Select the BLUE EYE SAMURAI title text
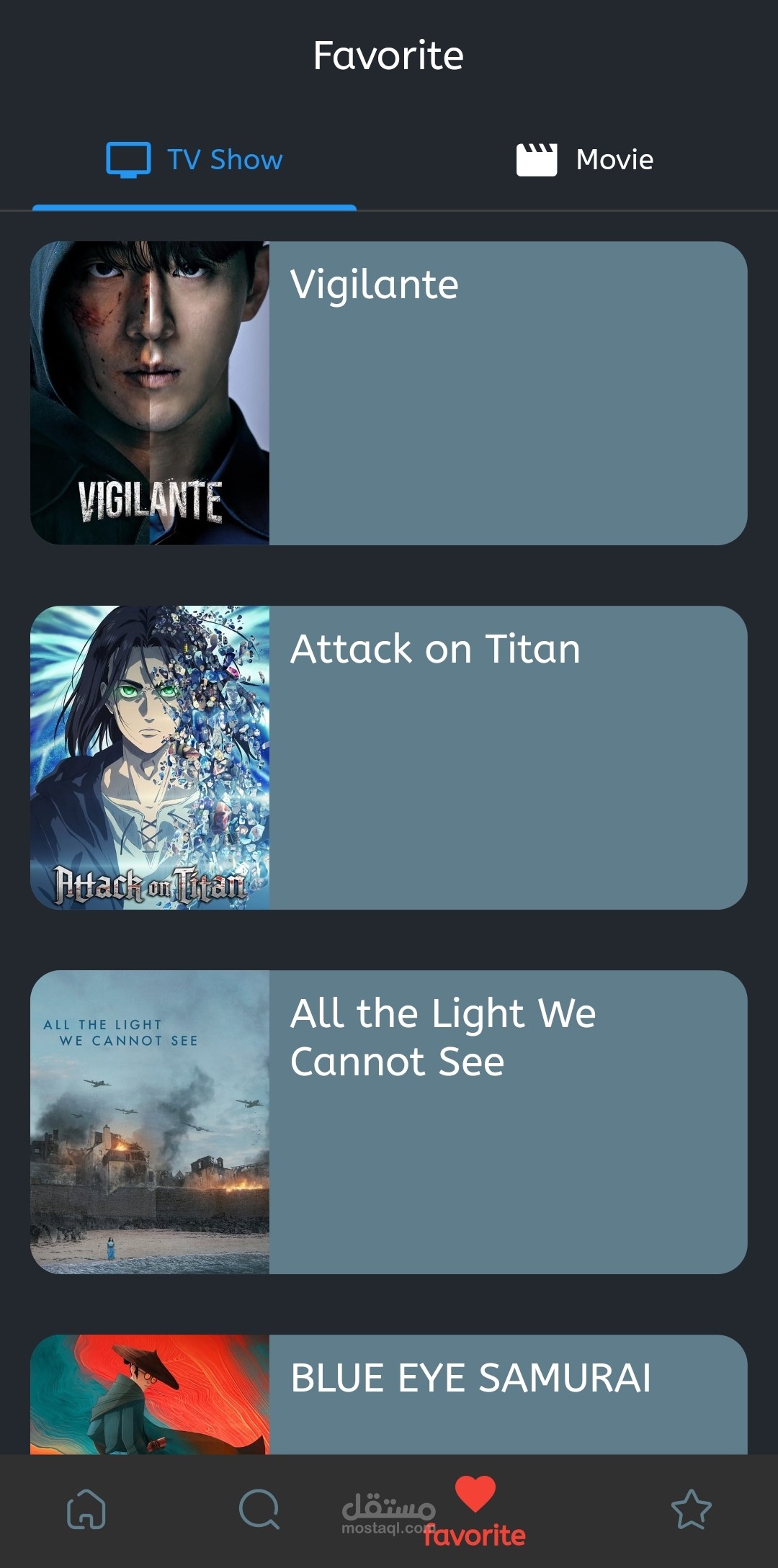778x1568 pixels. (472, 1377)
